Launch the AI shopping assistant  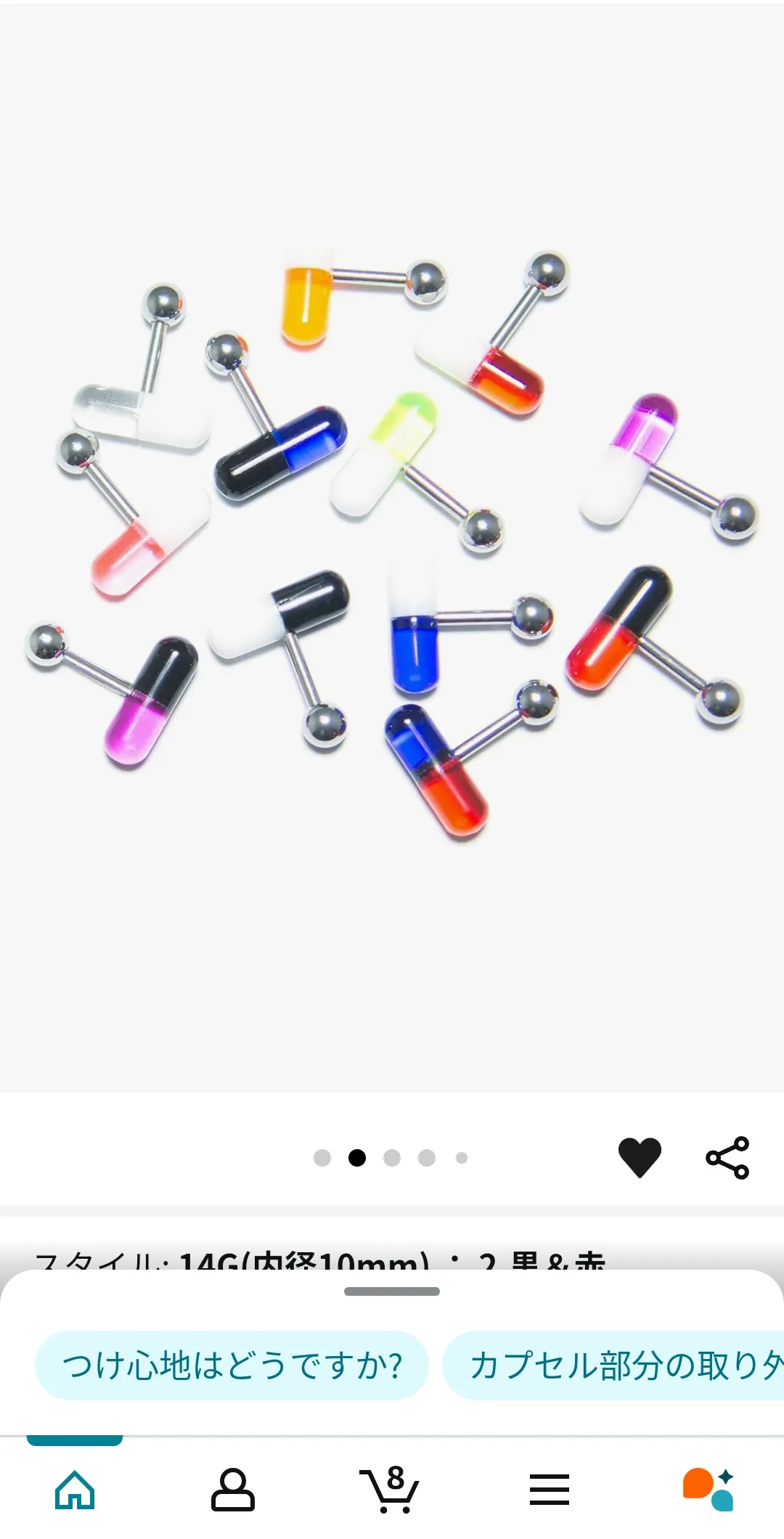tap(708, 1489)
